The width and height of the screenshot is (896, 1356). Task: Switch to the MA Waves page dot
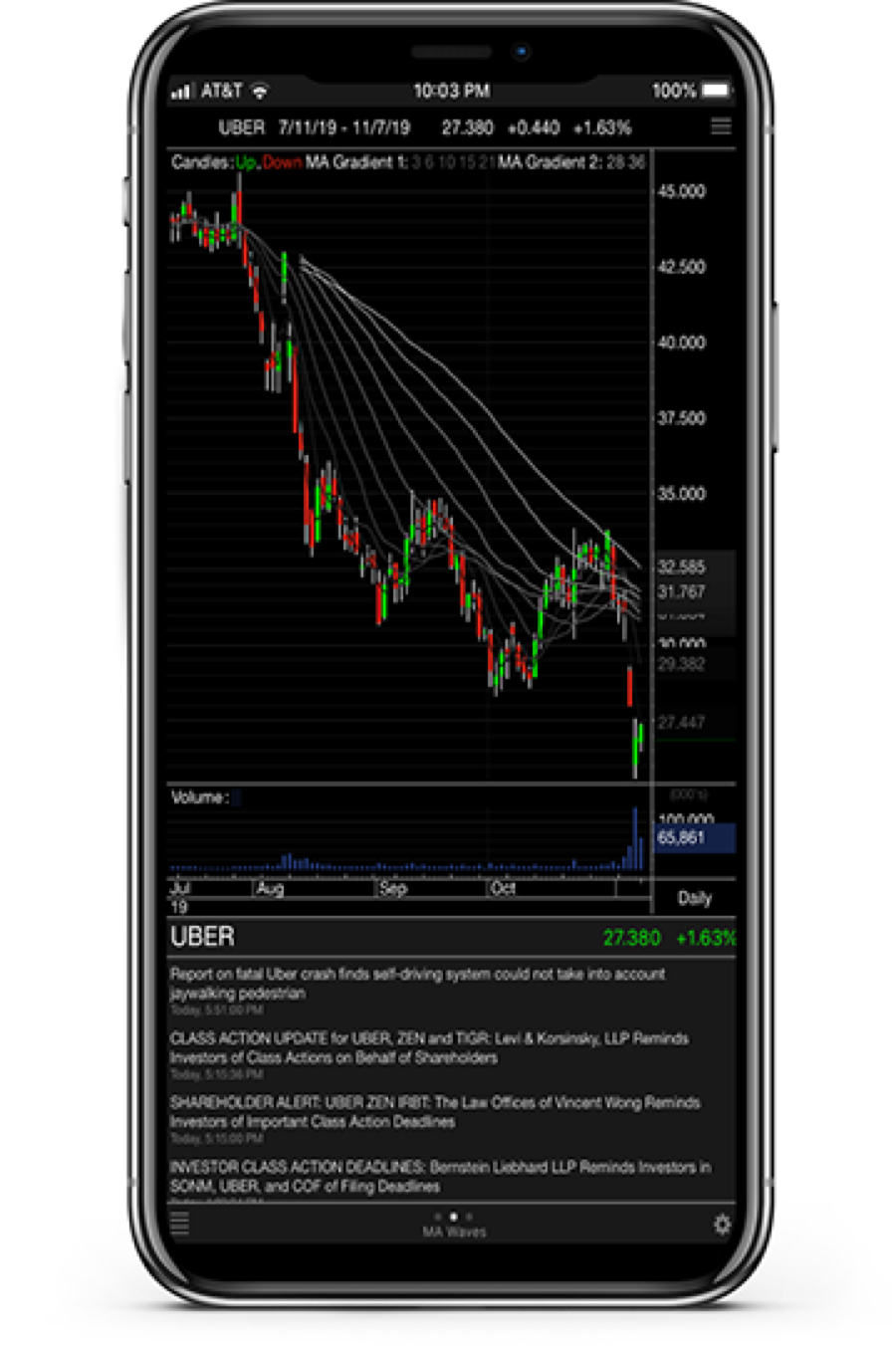tap(453, 1216)
